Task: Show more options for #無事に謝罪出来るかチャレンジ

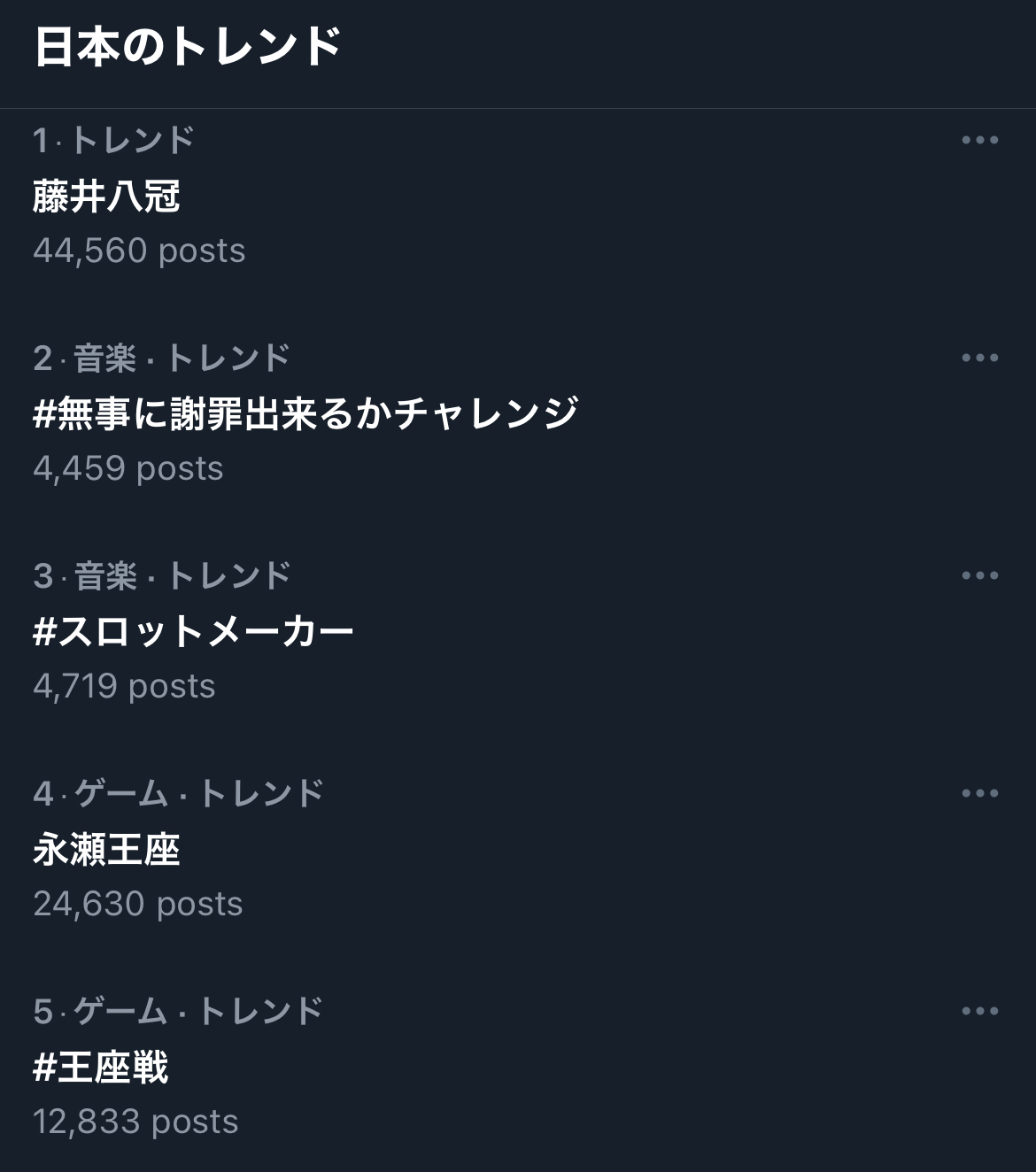Action: pos(979,359)
